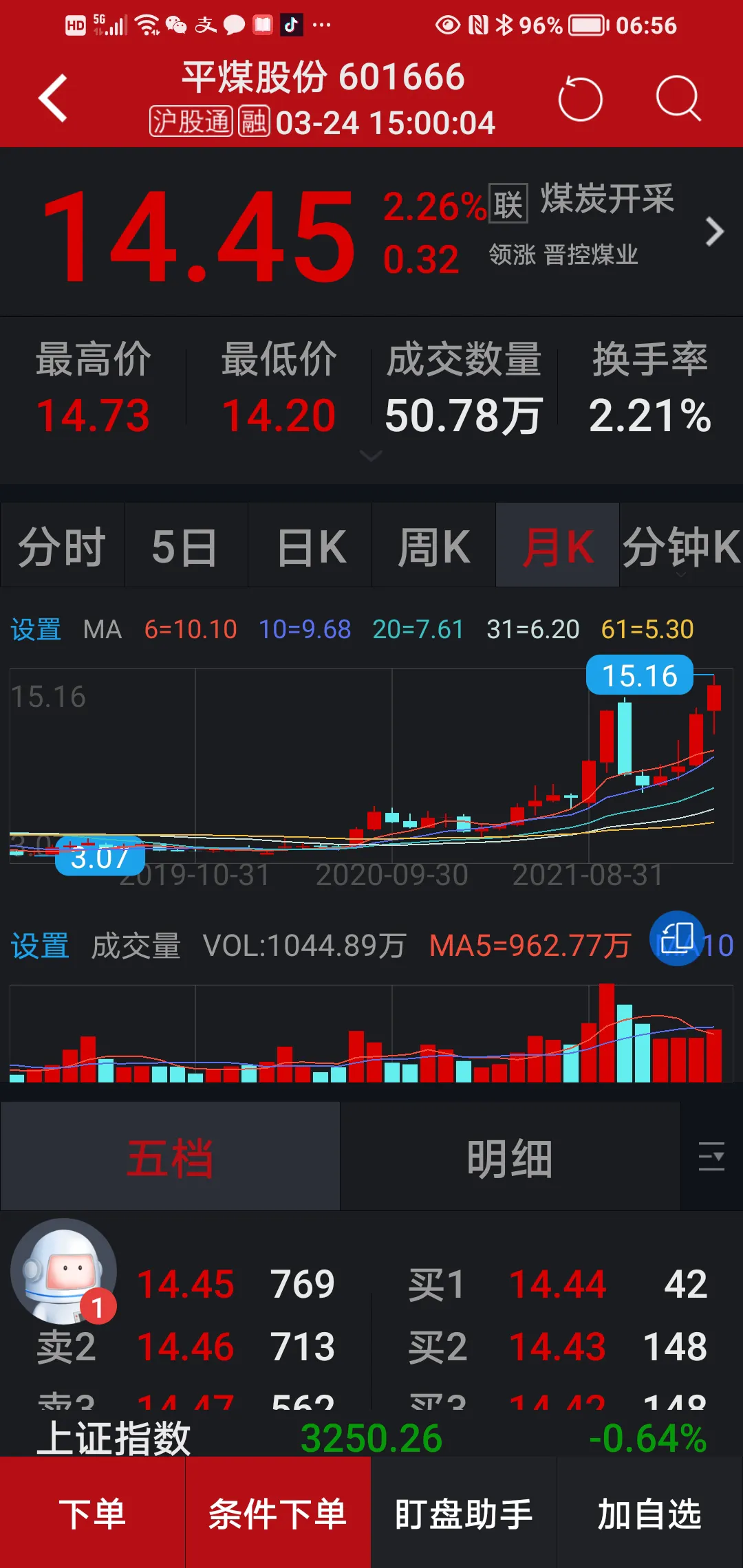The image size is (743, 1568).
Task: Open the list options icon beside 明细
Action: click(x=711, y=1156)
